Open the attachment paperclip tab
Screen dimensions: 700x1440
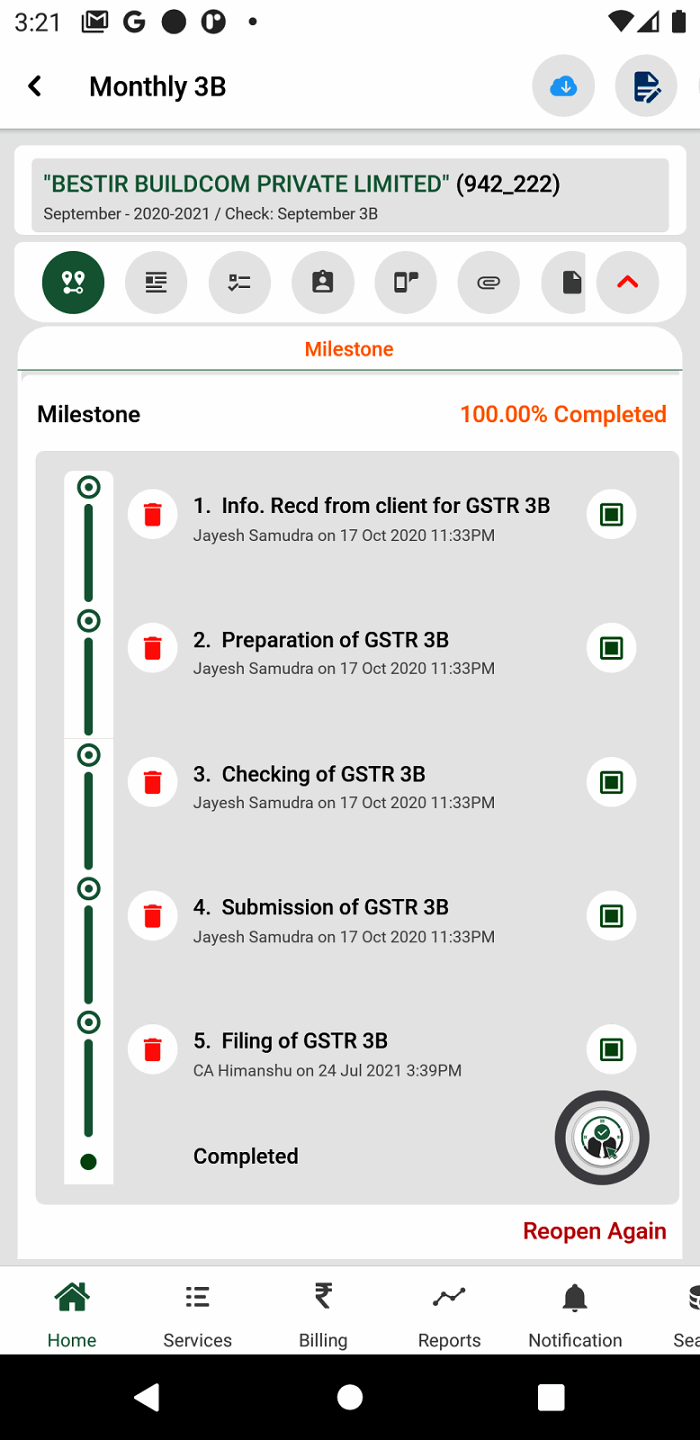click(488, 283)
